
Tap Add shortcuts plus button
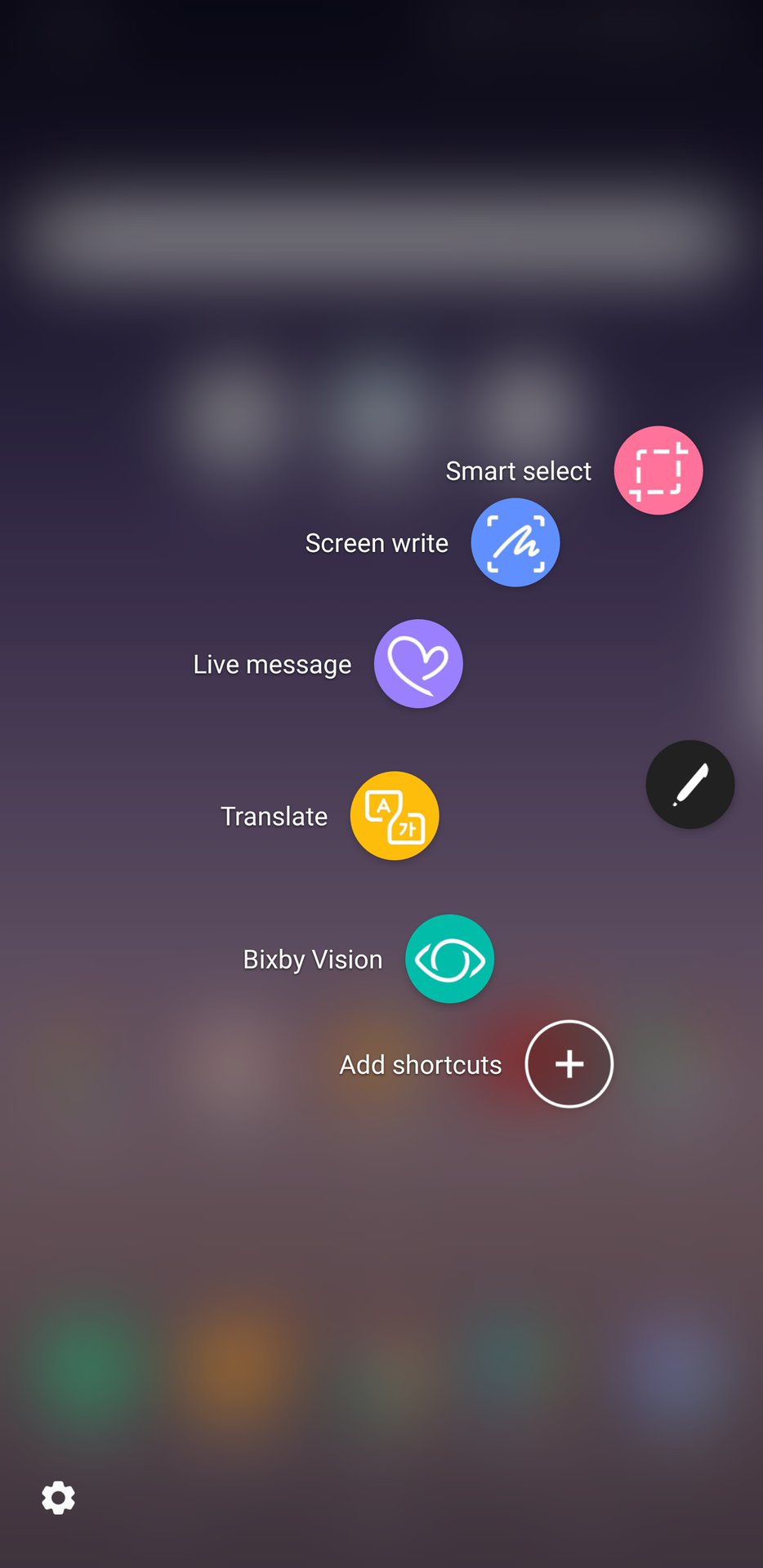pyautogui.click(x=569, y=1064)
